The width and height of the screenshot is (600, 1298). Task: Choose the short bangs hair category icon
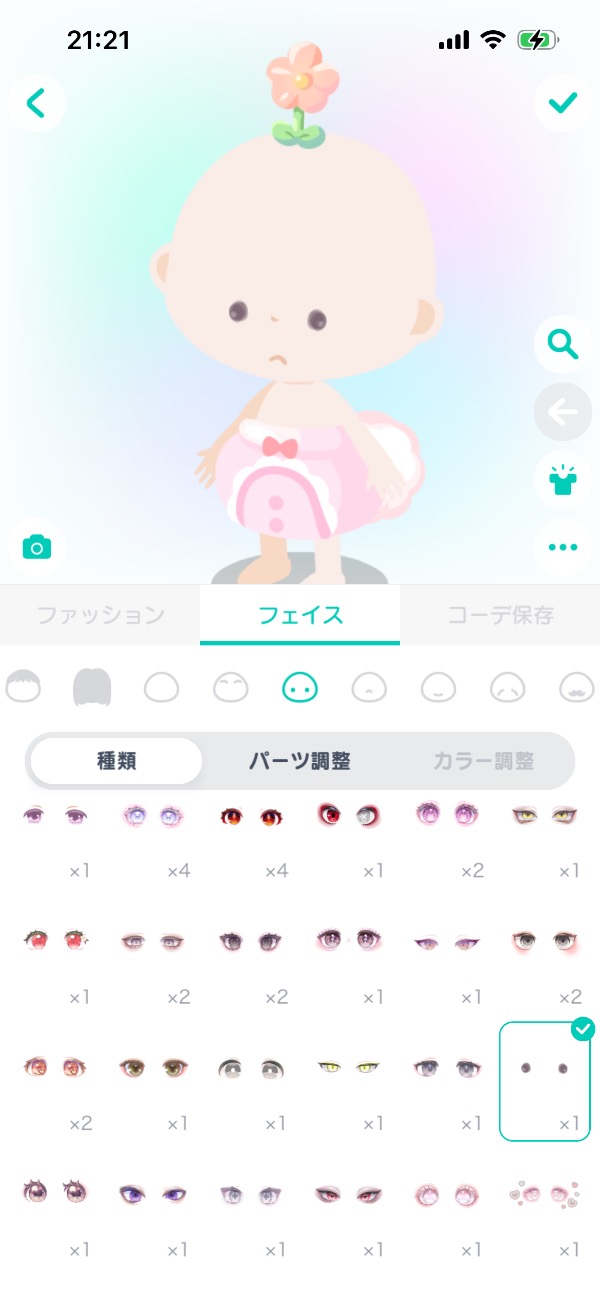(23, 687)
